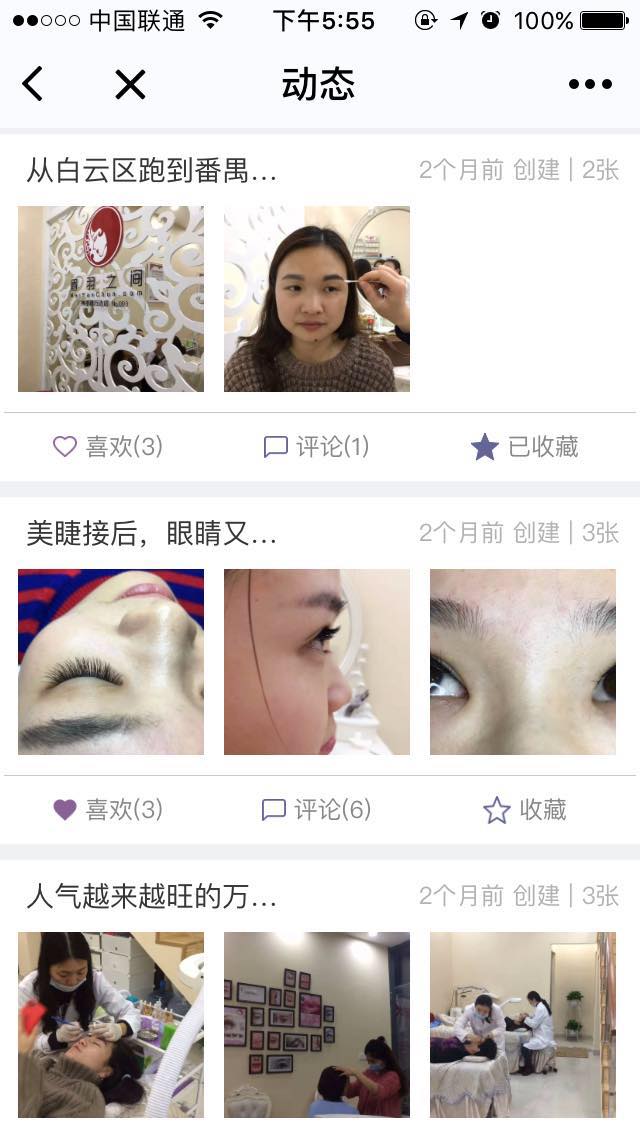Open the eyebrows close-up photo

tap(523, 661)
